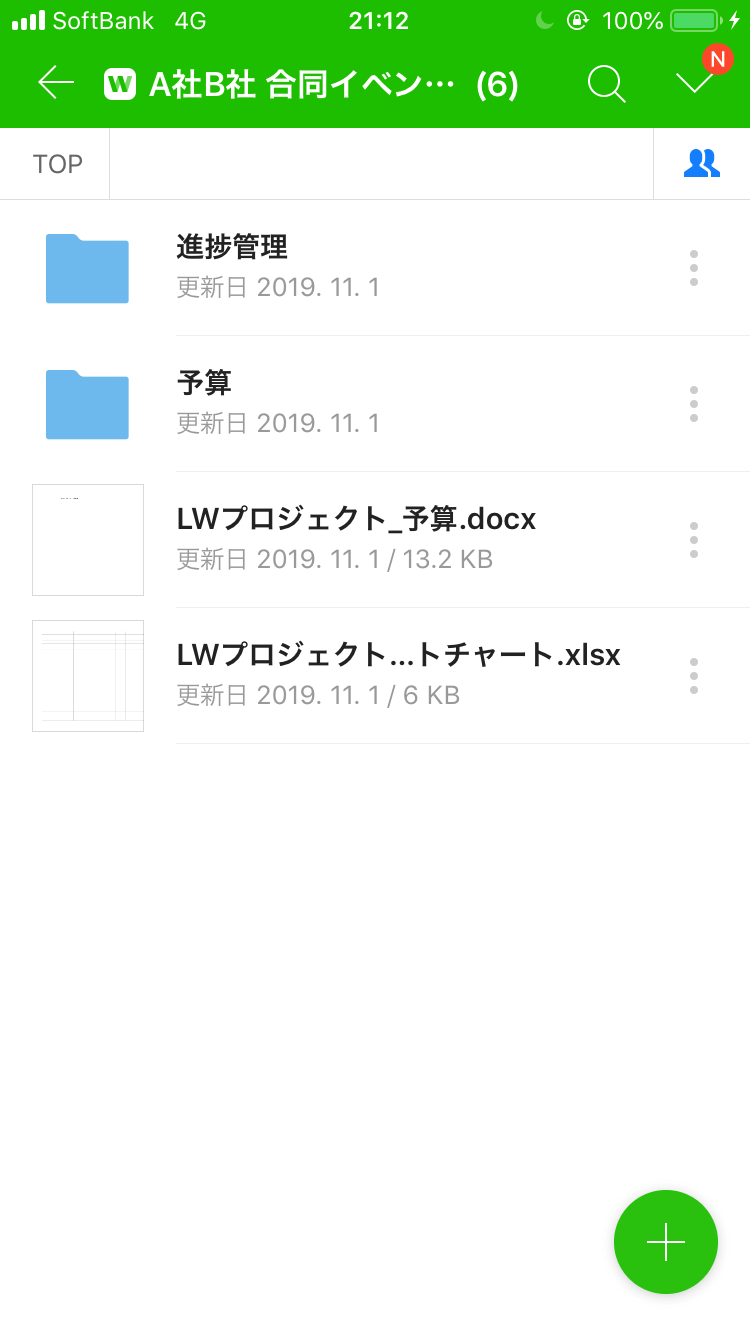Expand the dropdown chevron with N badge
The height and width of the screenshot is (1334, 750).
(x=695, y=82)
